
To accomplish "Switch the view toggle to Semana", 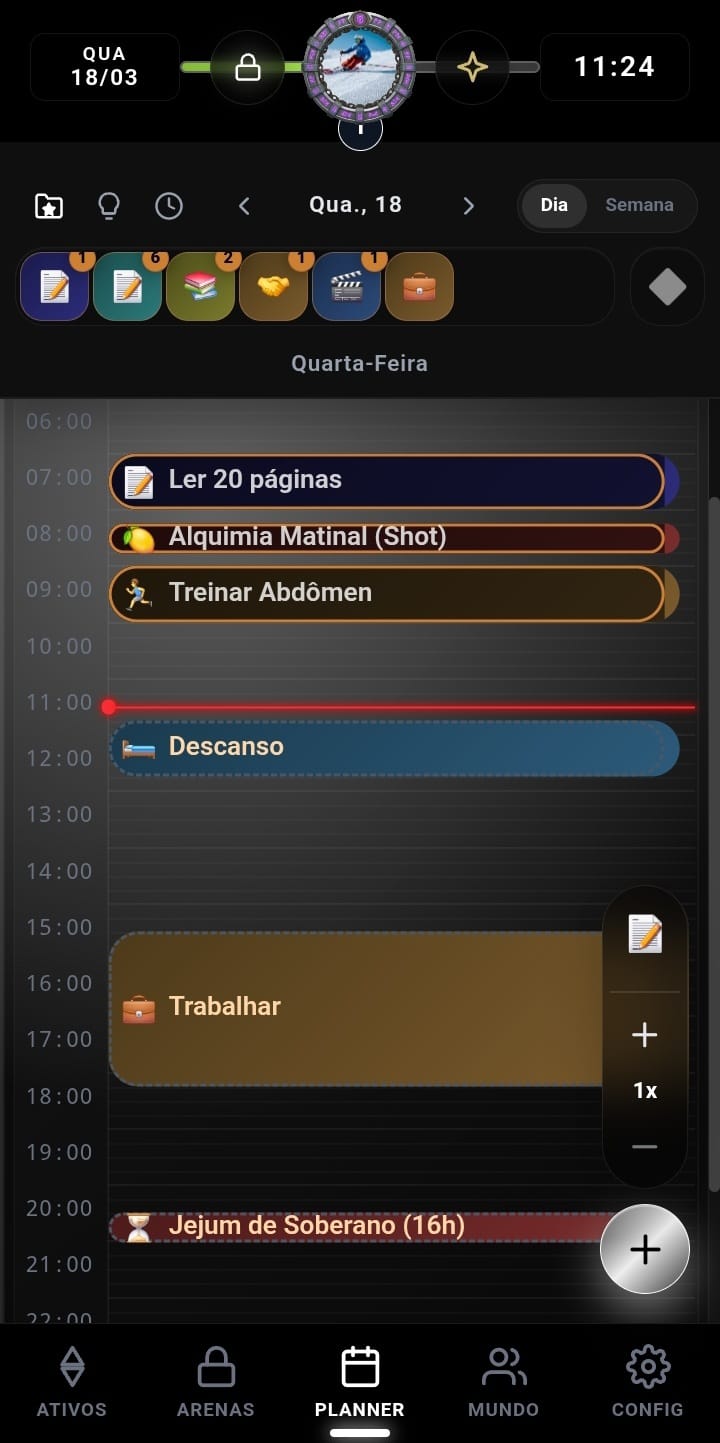I will coord(639,204).
